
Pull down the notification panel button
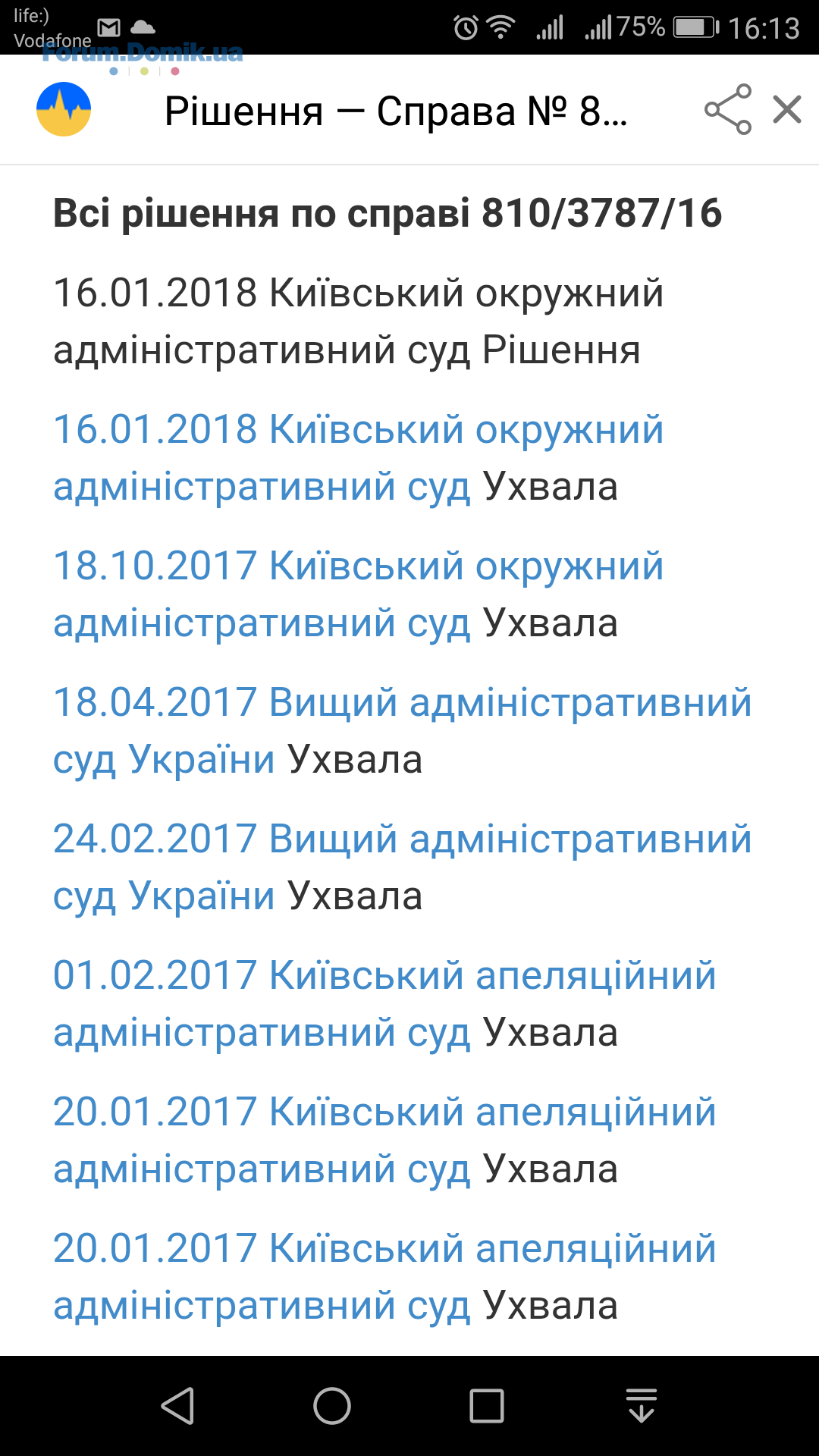coord(642,1406)
